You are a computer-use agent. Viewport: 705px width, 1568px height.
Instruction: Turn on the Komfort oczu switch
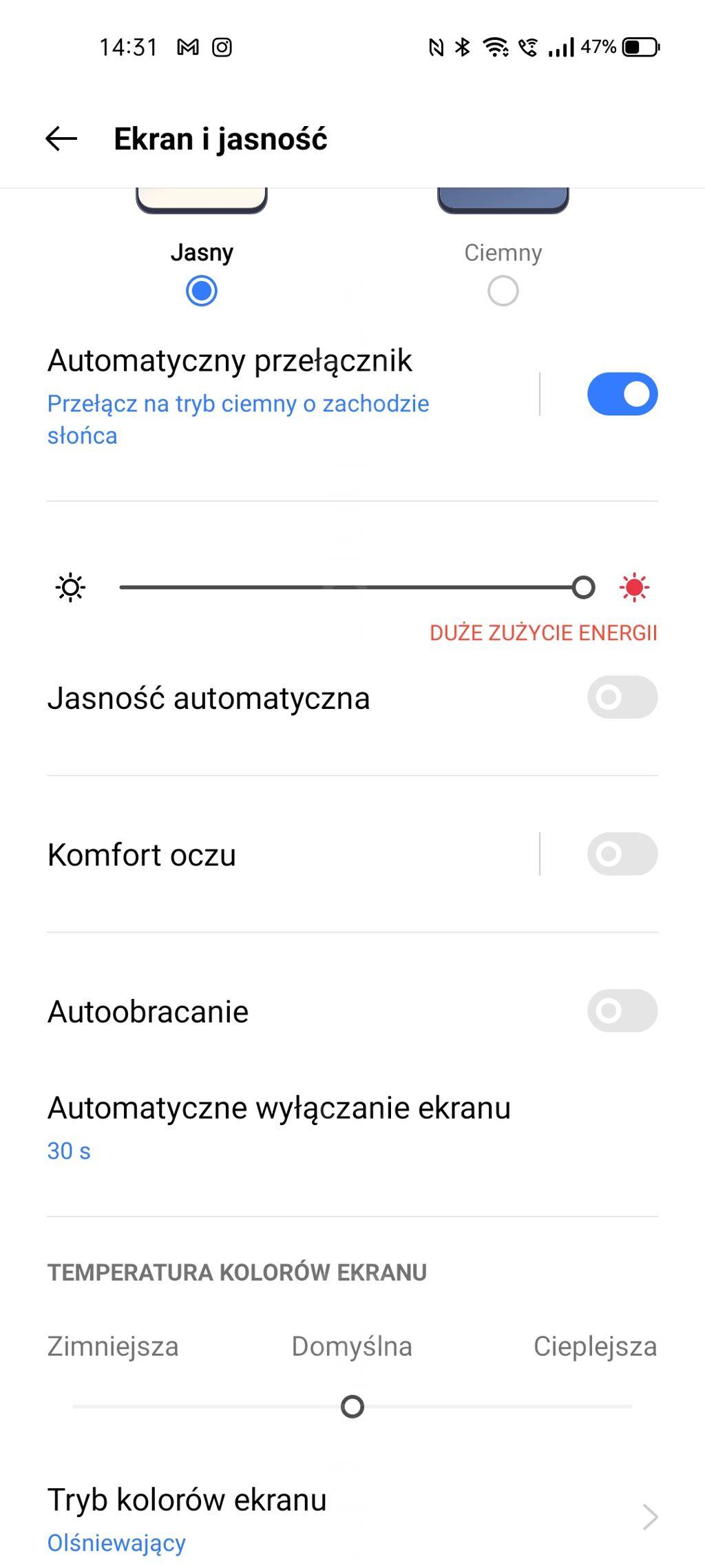(622, 854)
